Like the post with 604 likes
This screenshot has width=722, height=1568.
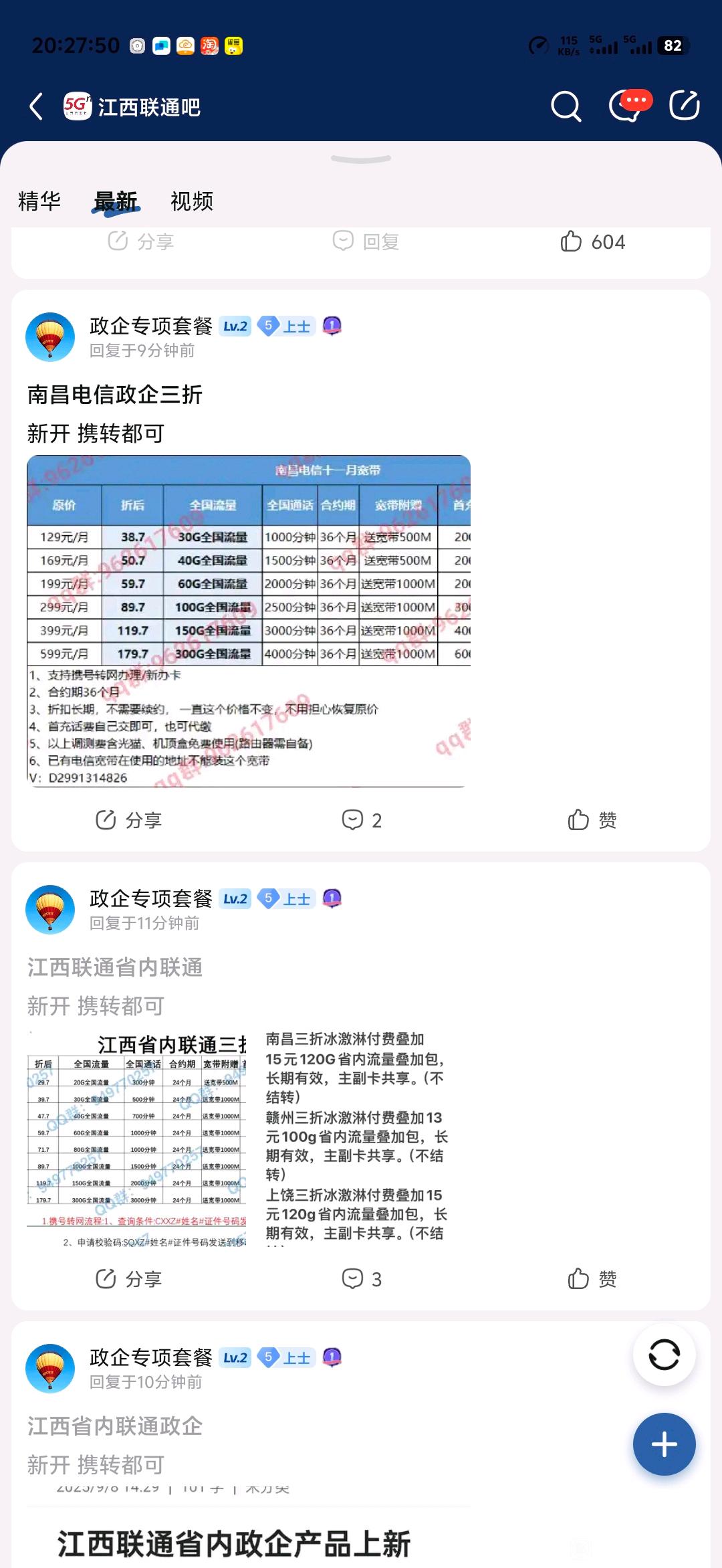click(x=592, y=241)
